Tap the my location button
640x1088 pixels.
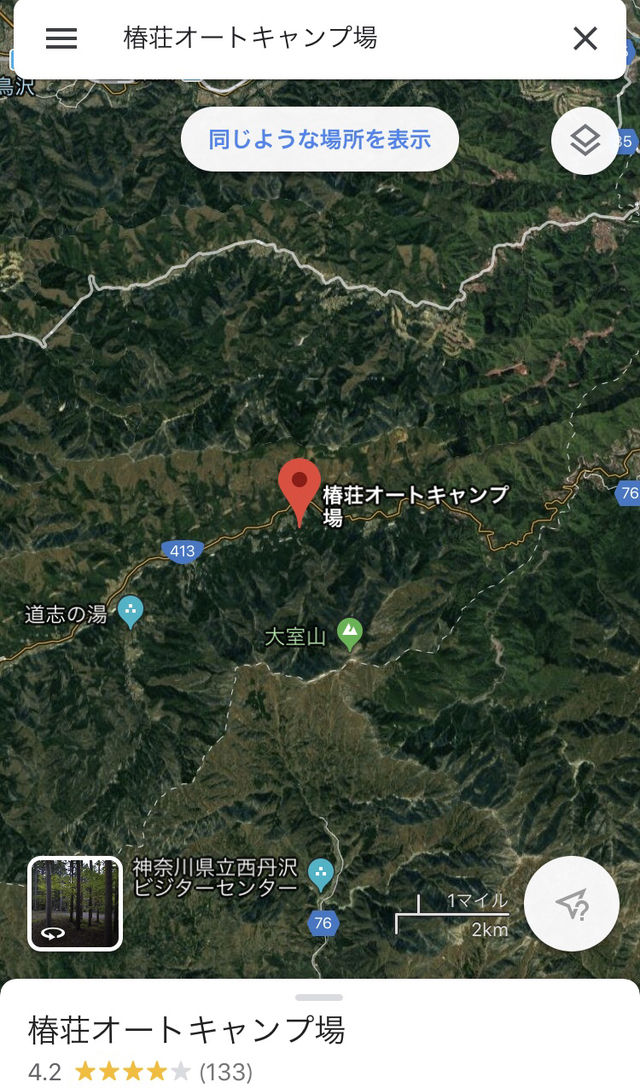(571, 904)
